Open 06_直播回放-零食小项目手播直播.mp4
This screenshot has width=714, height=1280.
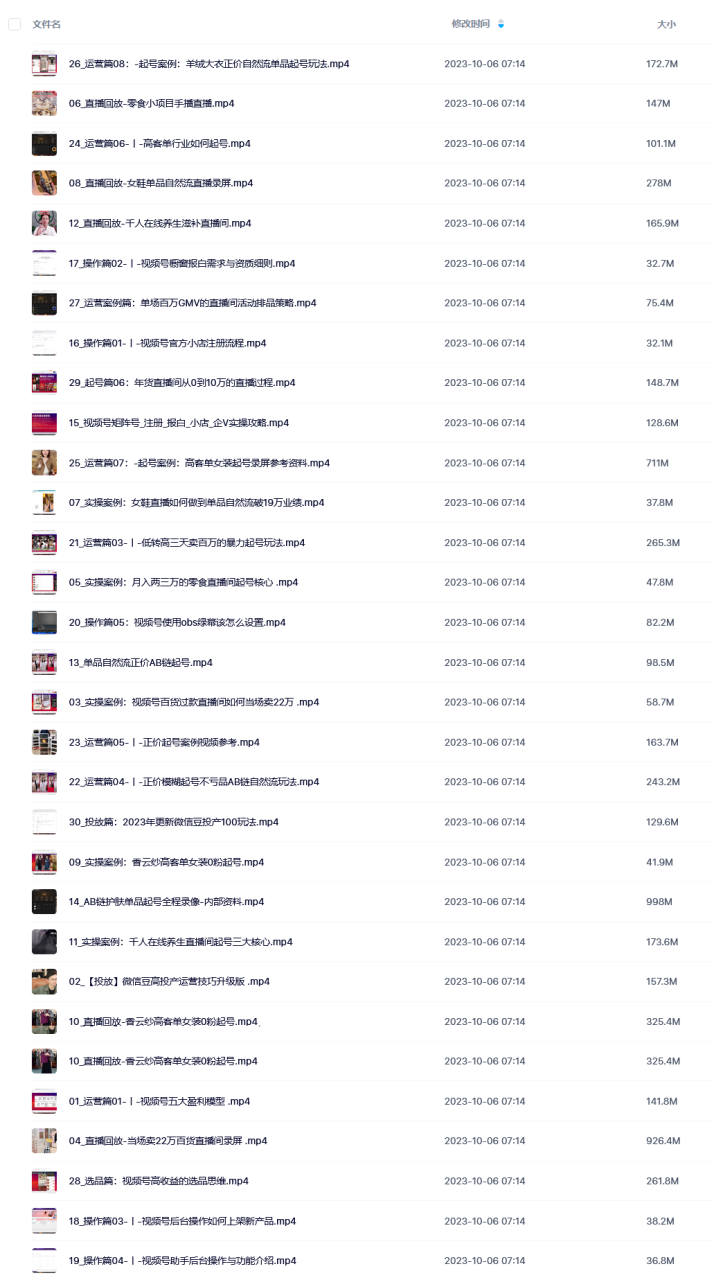(x=151, y=104)
